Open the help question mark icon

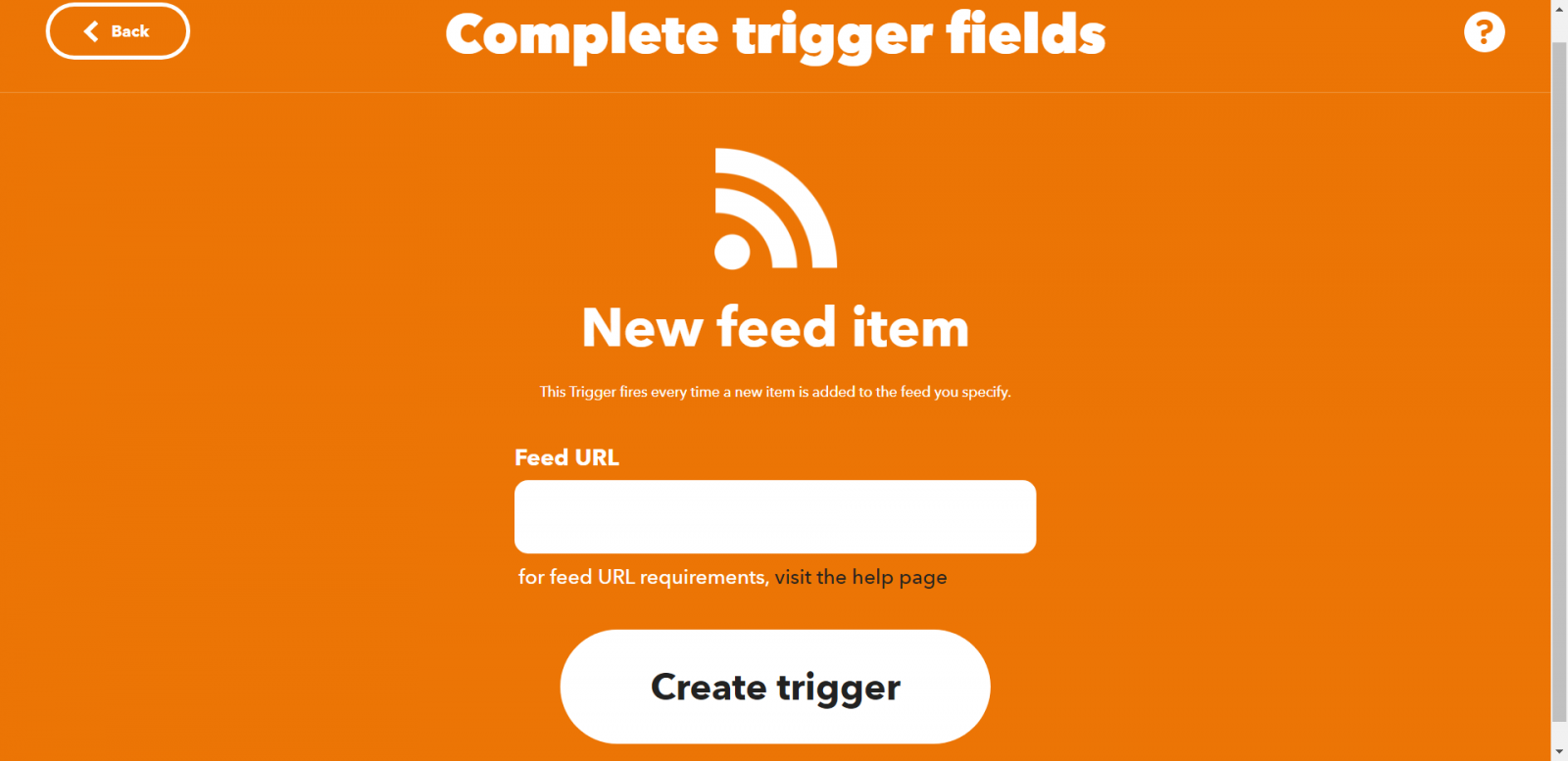(x=1484, y=32)
